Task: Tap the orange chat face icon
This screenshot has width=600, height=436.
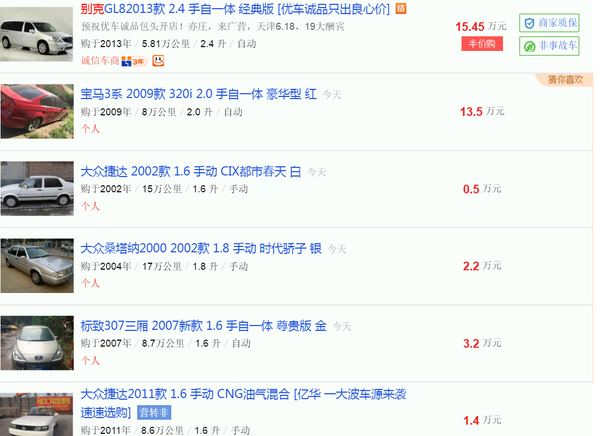Action: click(158, 60)
